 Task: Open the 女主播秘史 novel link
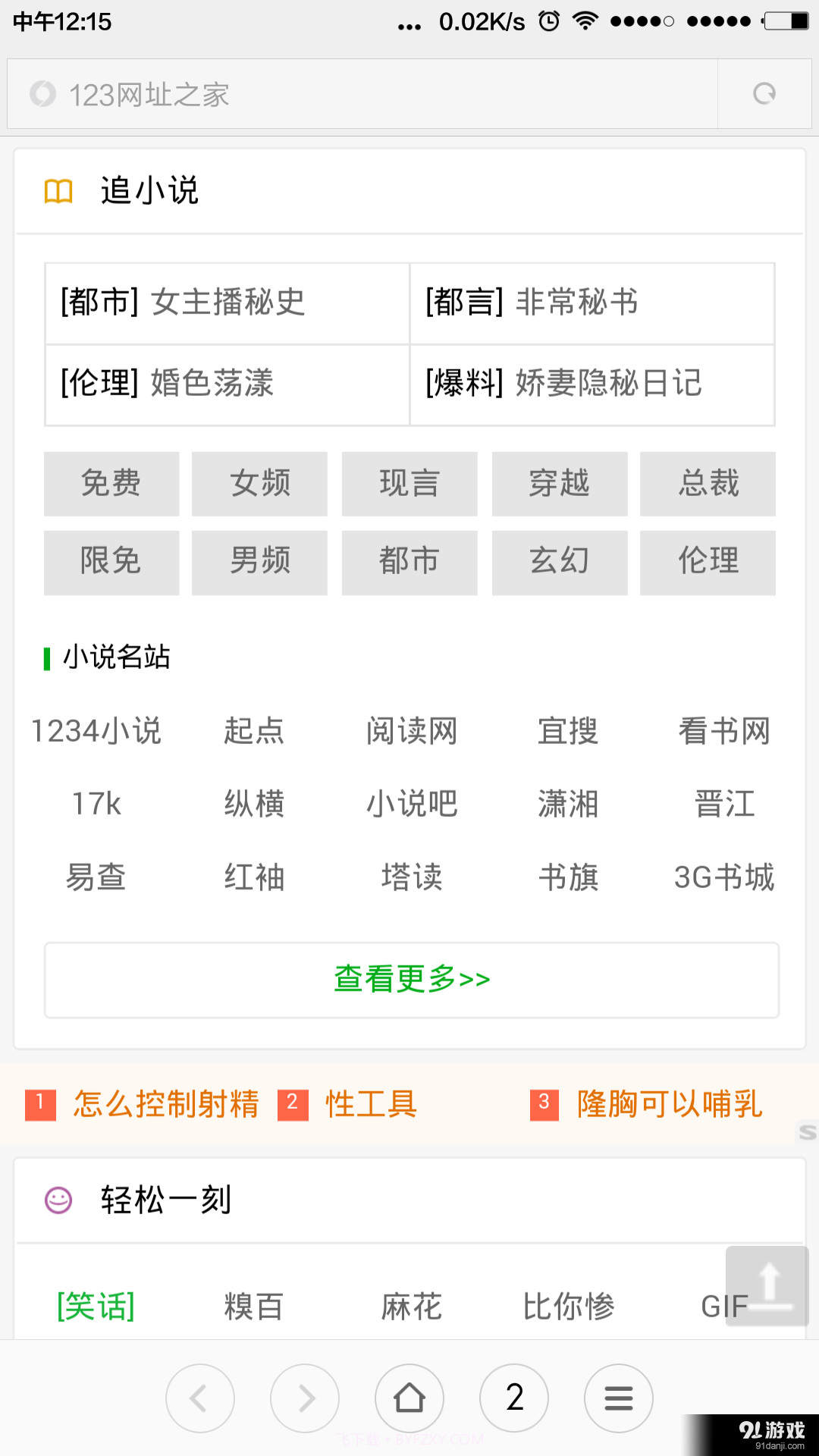[x=227, y=303]
